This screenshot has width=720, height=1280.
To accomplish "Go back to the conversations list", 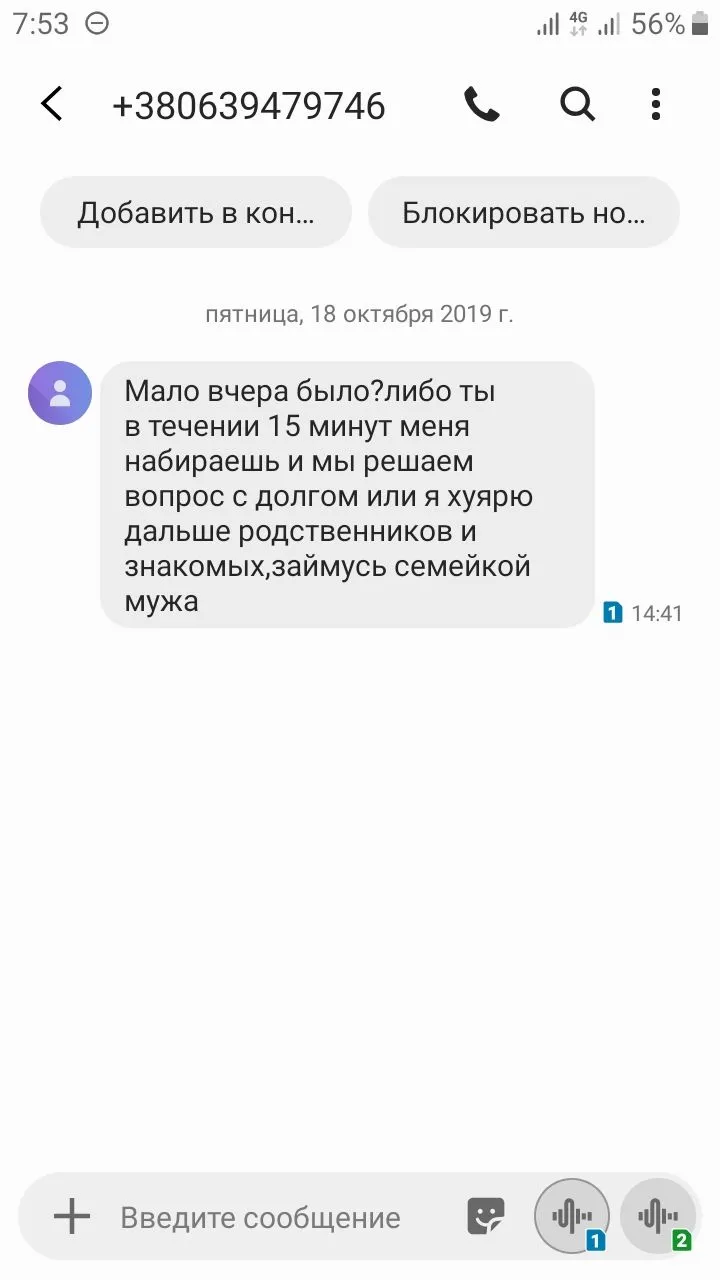I will pos(52,104).
